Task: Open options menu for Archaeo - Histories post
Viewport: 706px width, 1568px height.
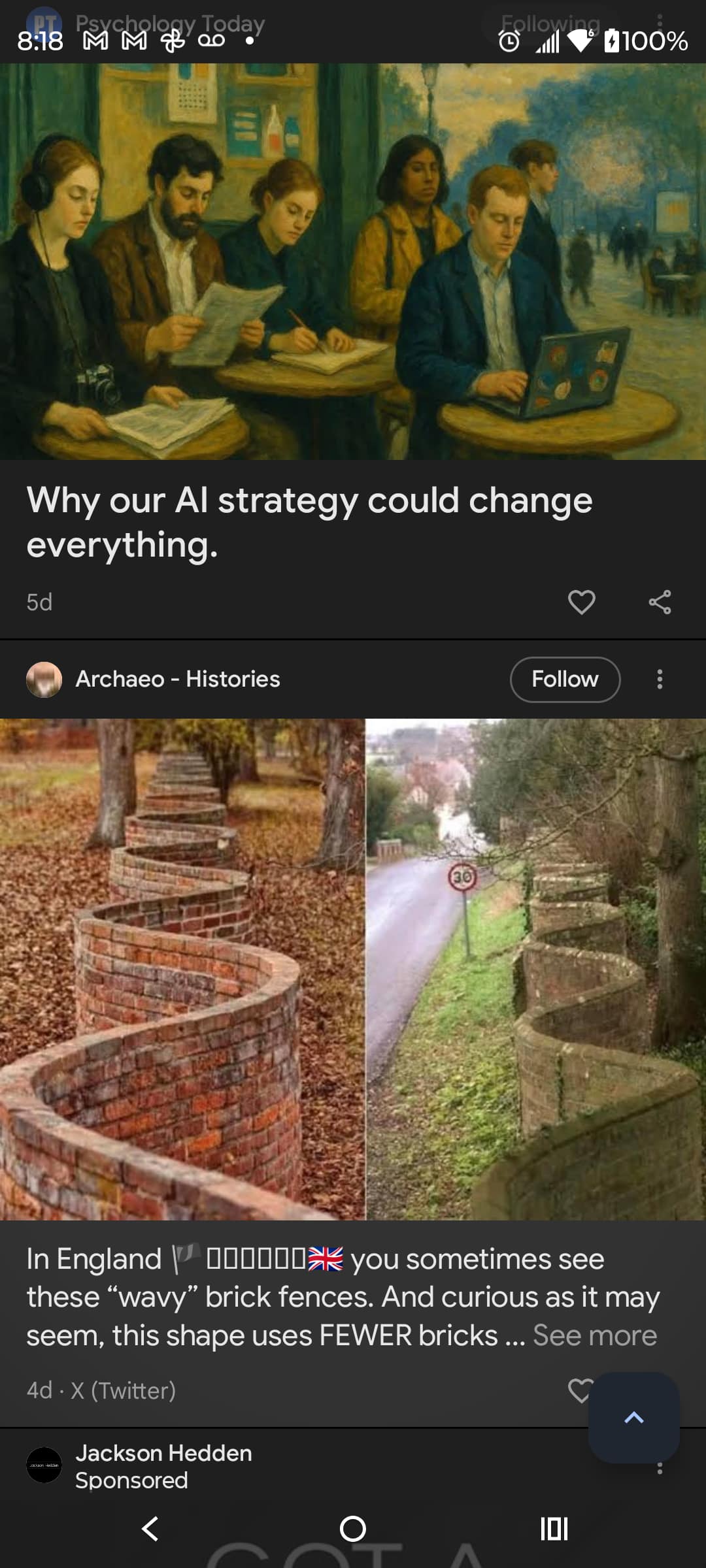Action: coord(660,679)
